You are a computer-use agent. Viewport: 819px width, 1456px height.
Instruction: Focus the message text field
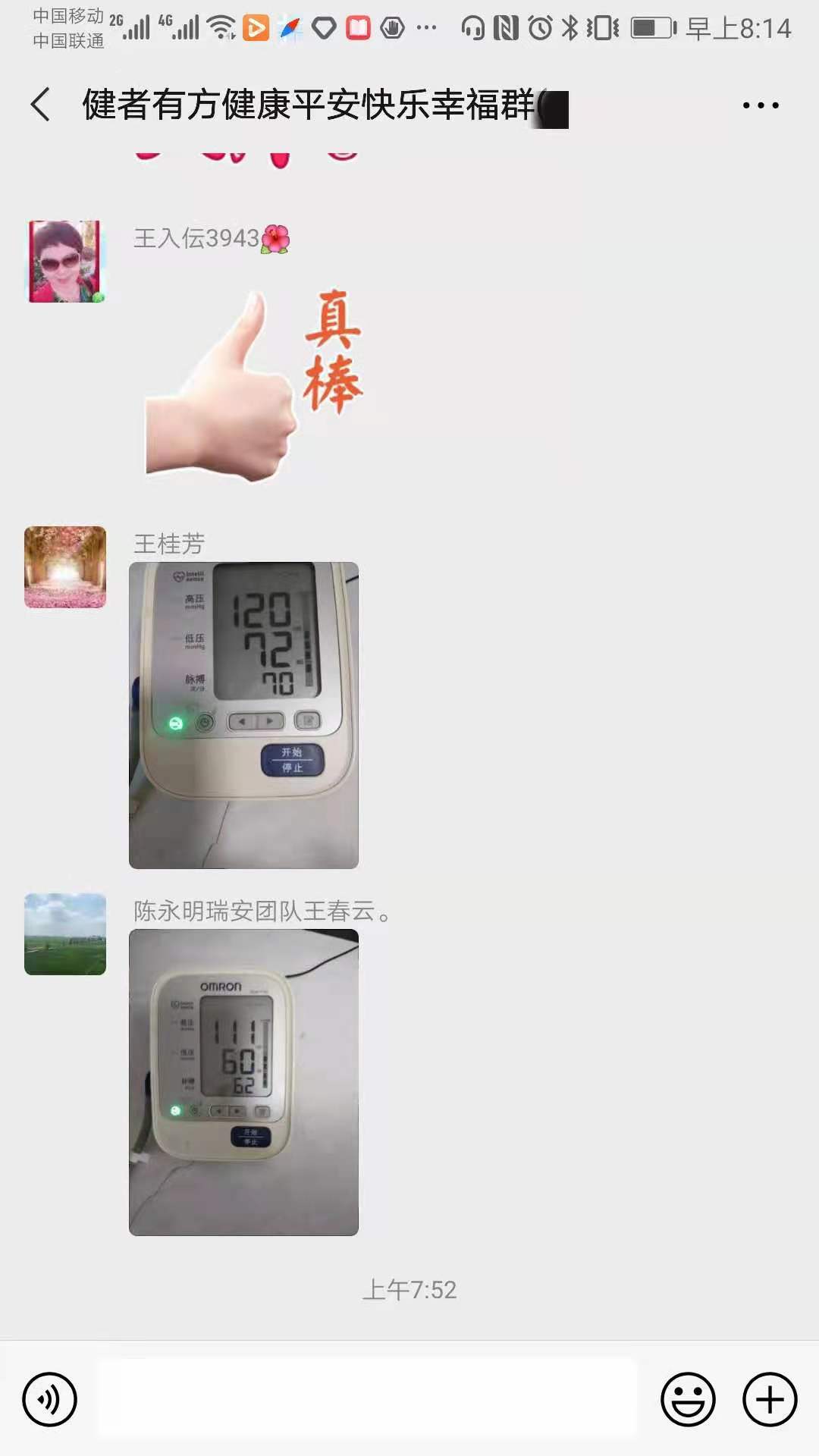367,1399
